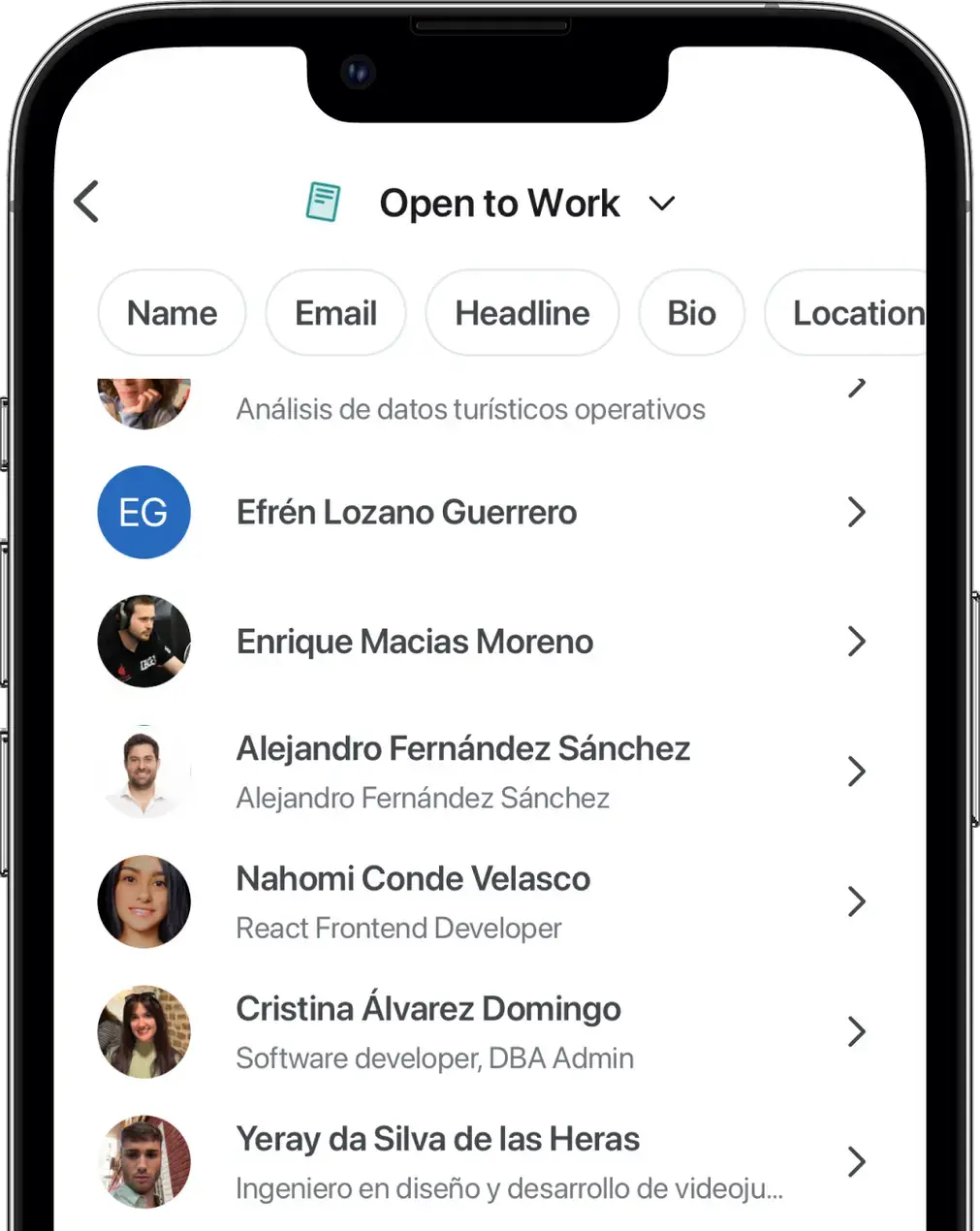Viewport: 980px width, 1231px height.
Task: View Alejandro Fernández Sánchez's entry
Action: pos(463,772)
